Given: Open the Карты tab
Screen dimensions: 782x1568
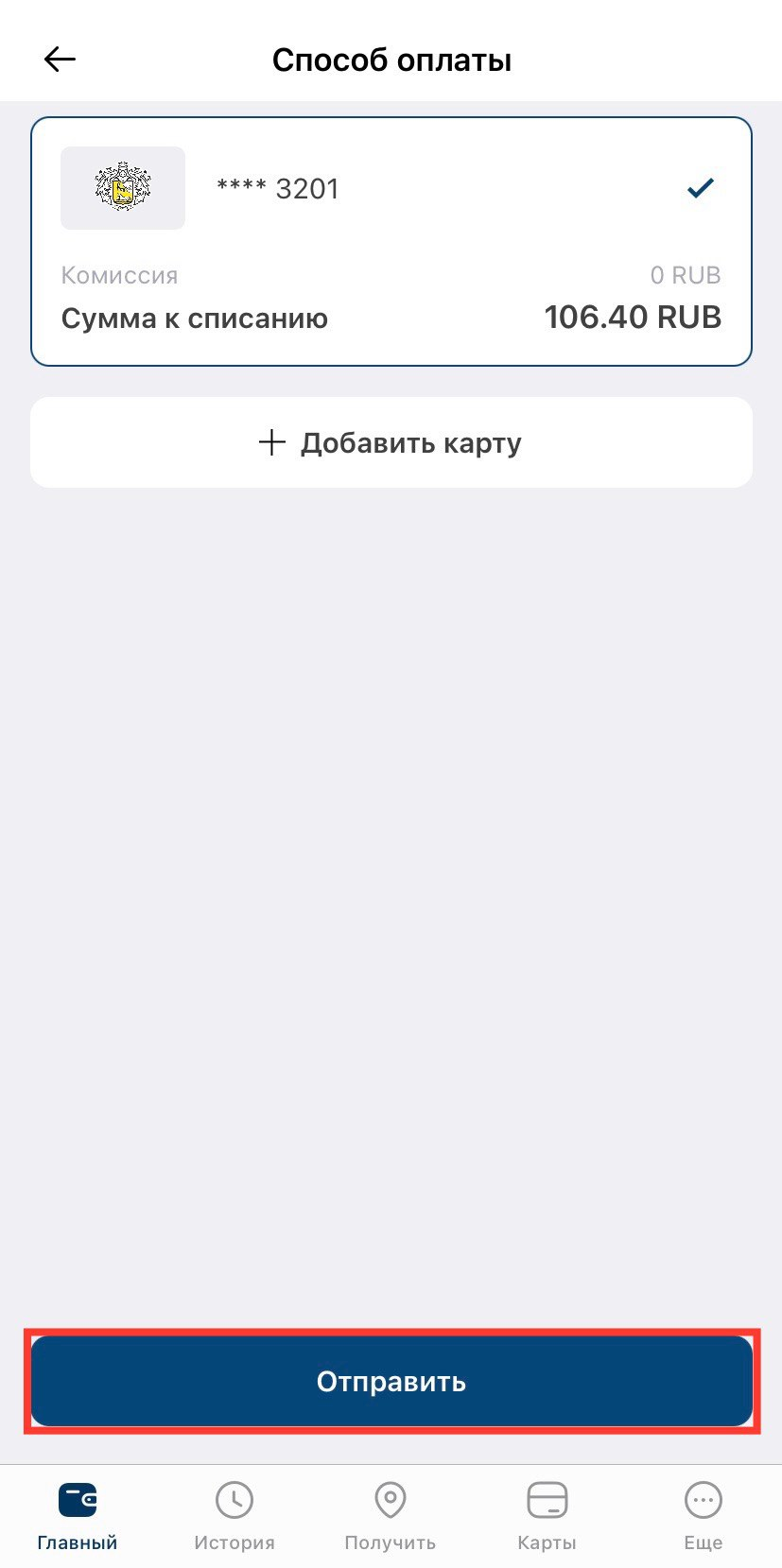Looking at the screenshot, I should pos(547,1517).
